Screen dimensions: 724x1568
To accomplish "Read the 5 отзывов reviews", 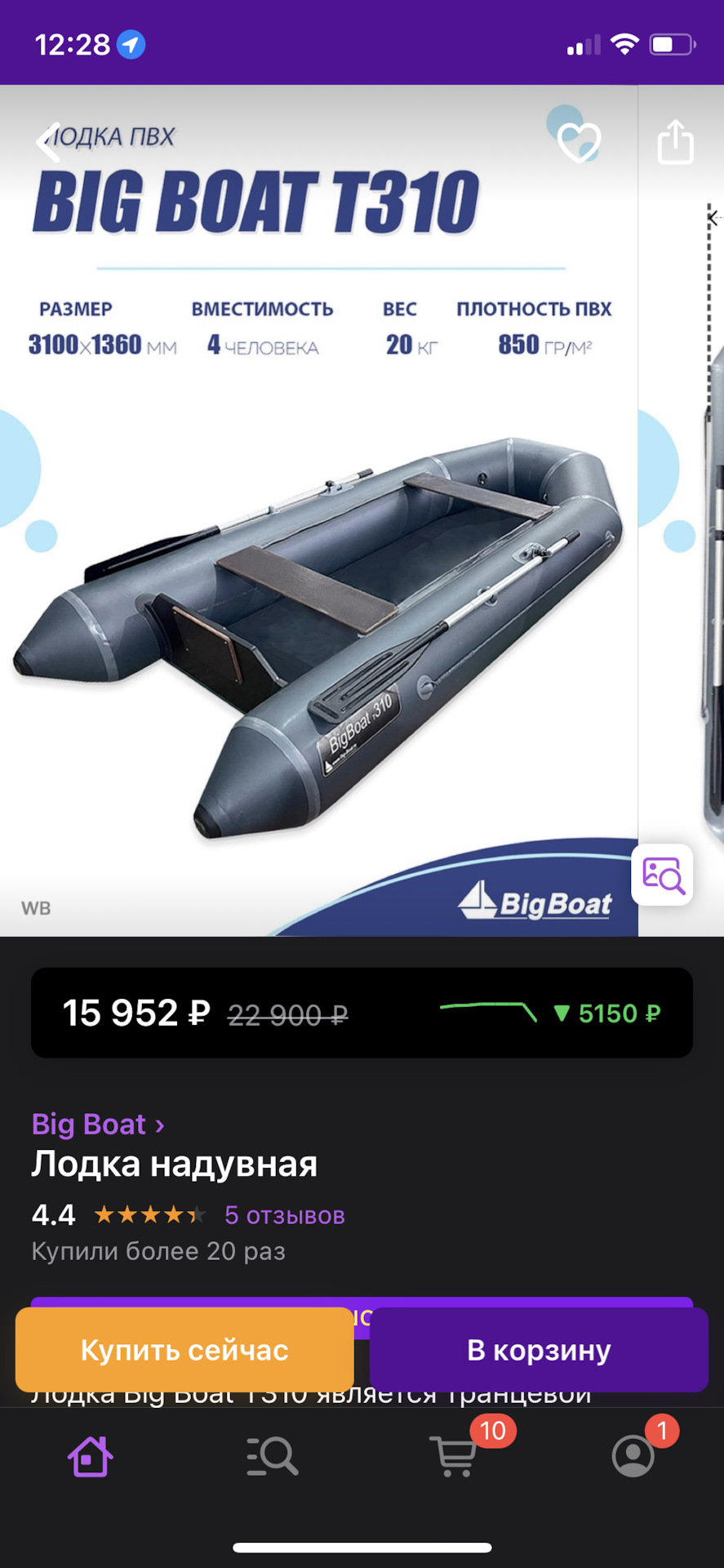I will 284,1215.
